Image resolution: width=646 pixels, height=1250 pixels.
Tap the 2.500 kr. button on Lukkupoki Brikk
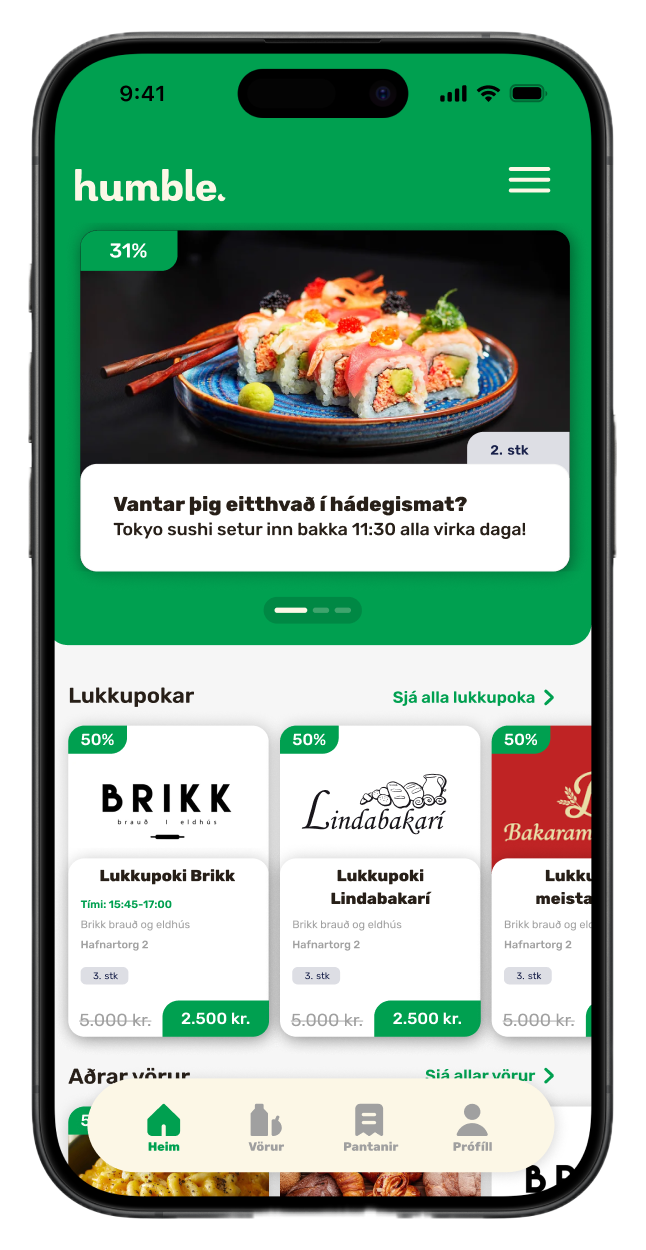(215, 1019)
